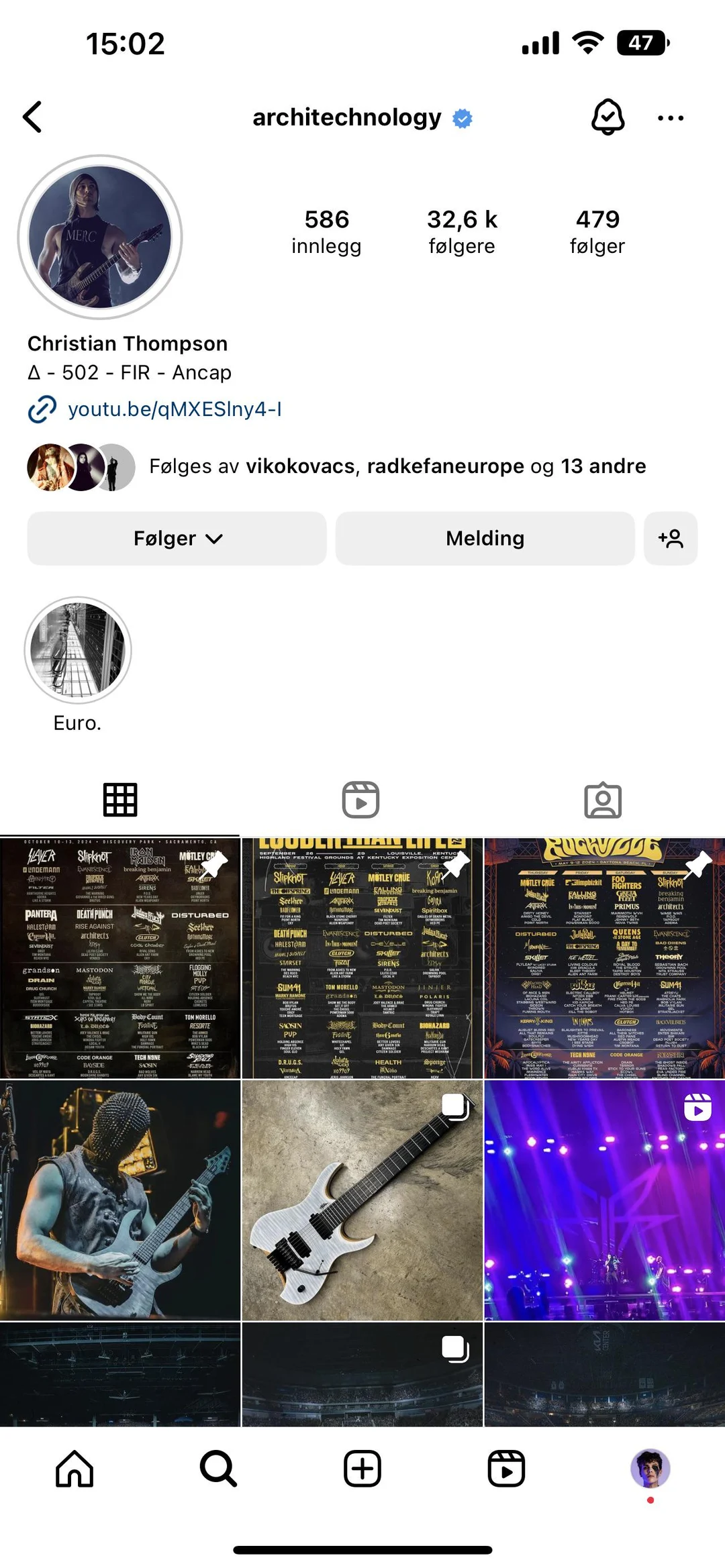This screenshot has height=1568, width=725.
Task: Open the notifications bell for this profile
Action: point(608,117)
